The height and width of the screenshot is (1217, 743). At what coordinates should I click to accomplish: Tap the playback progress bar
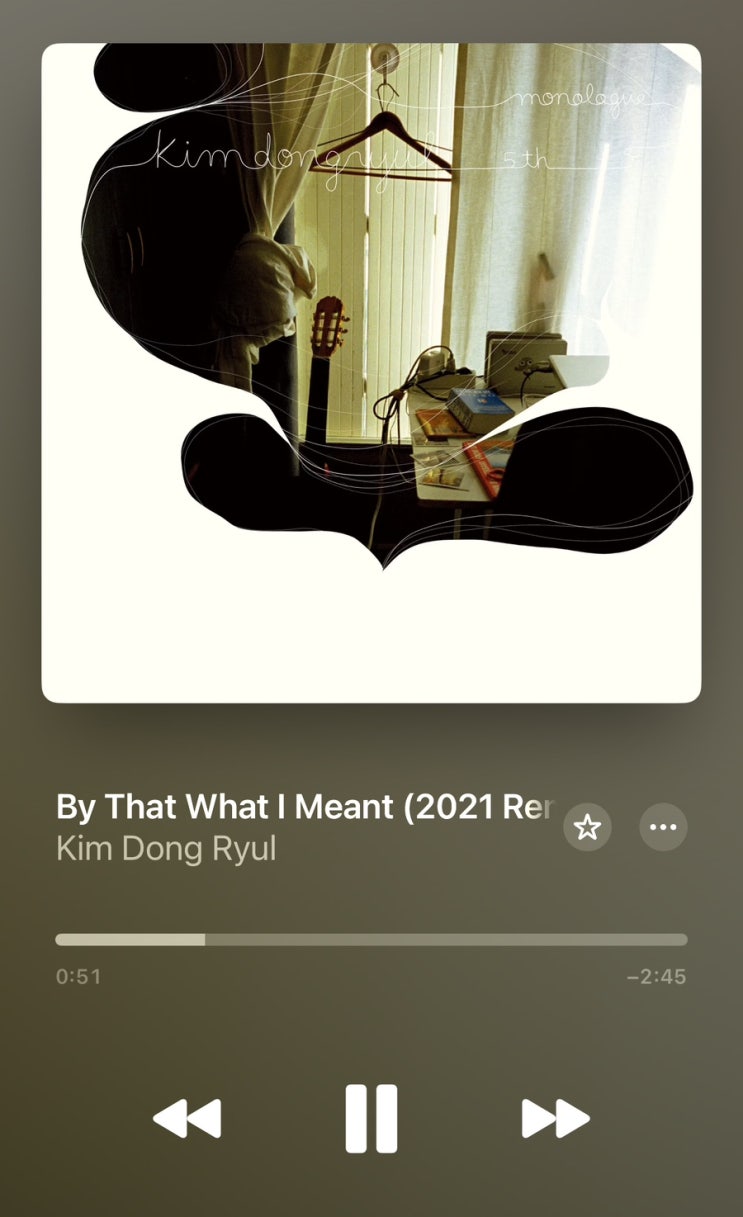pos(371,940)
